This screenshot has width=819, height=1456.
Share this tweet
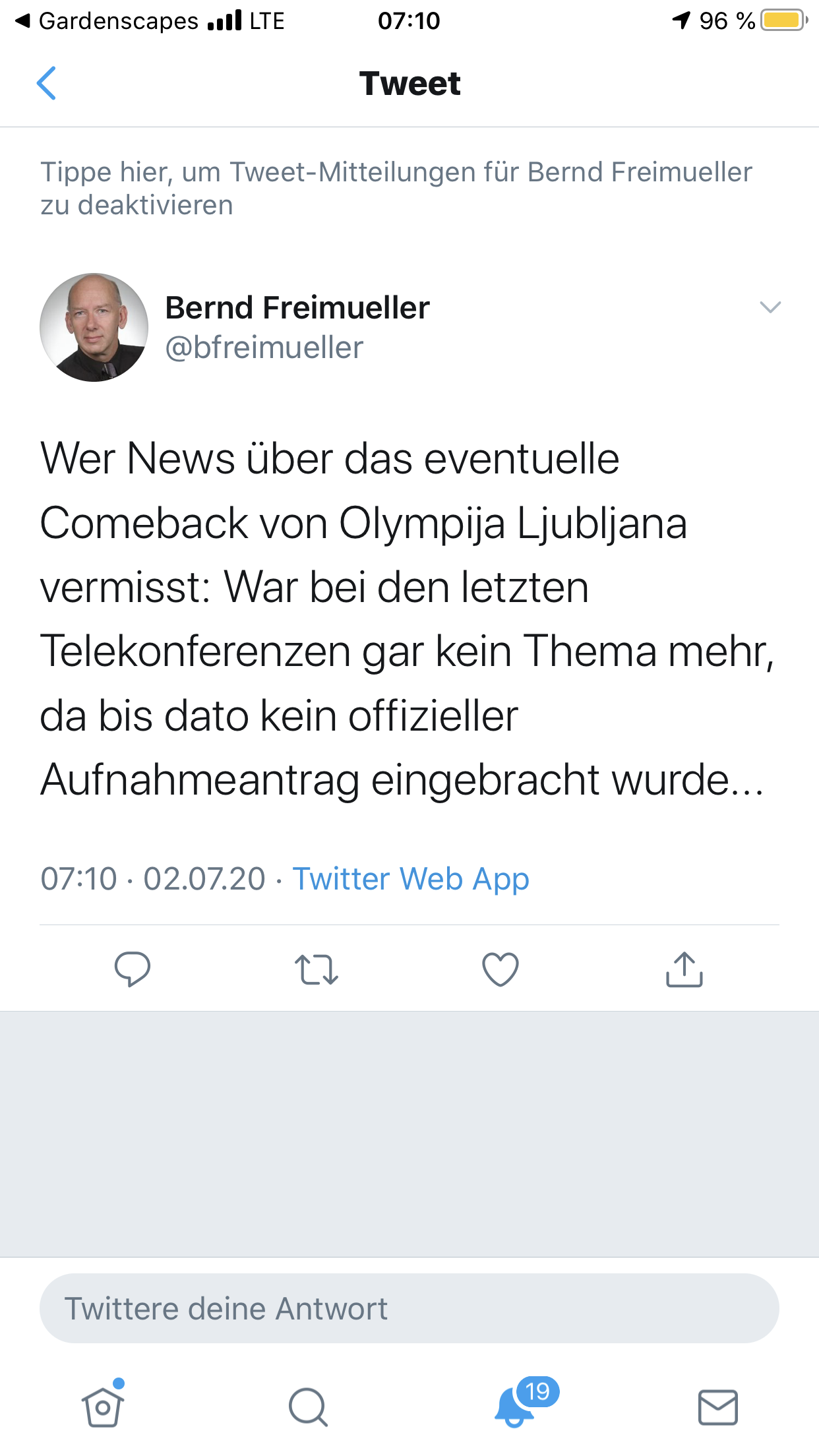coord(684,969)
